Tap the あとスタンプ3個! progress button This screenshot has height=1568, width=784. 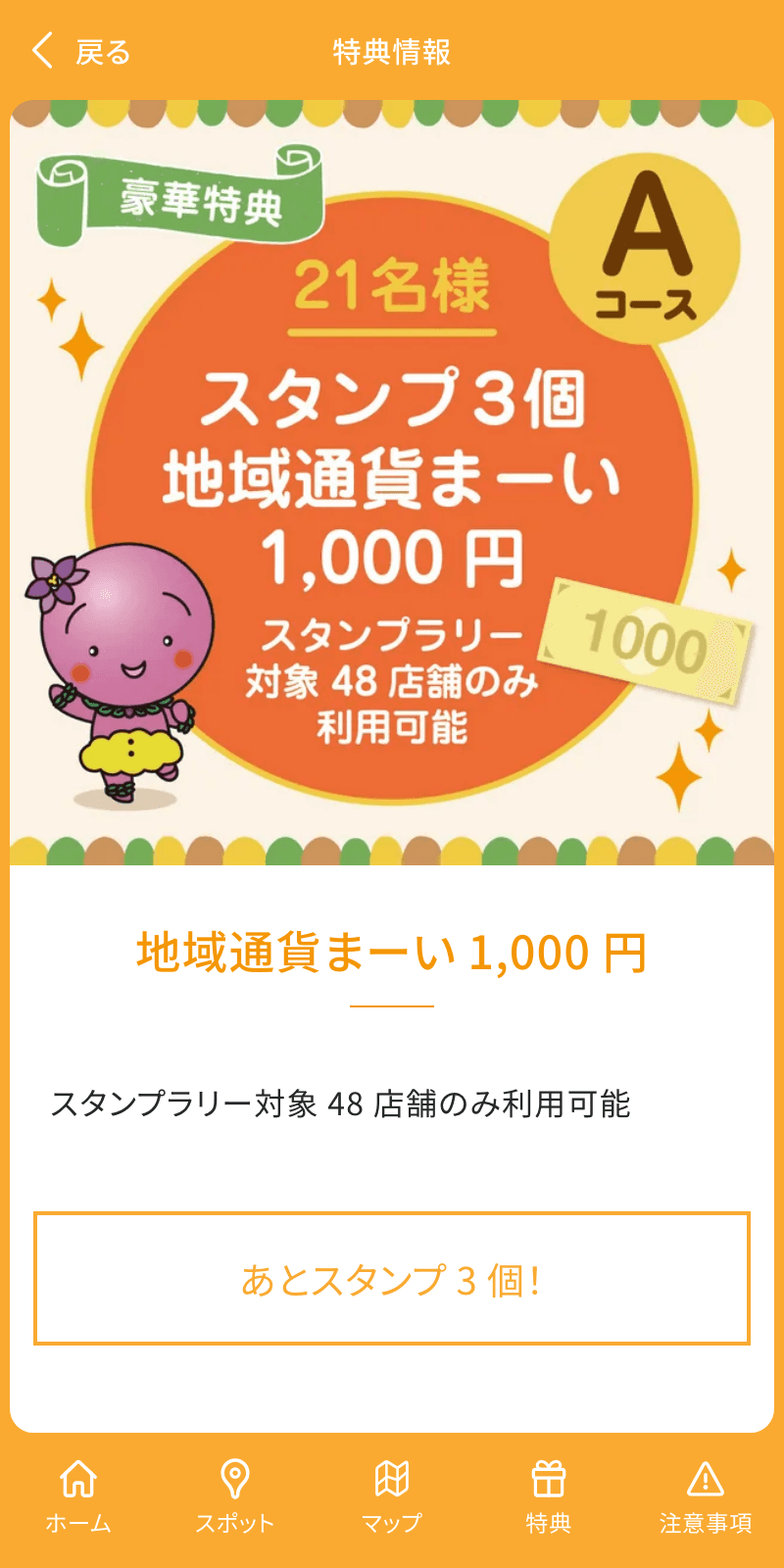tap(392, 1277)
